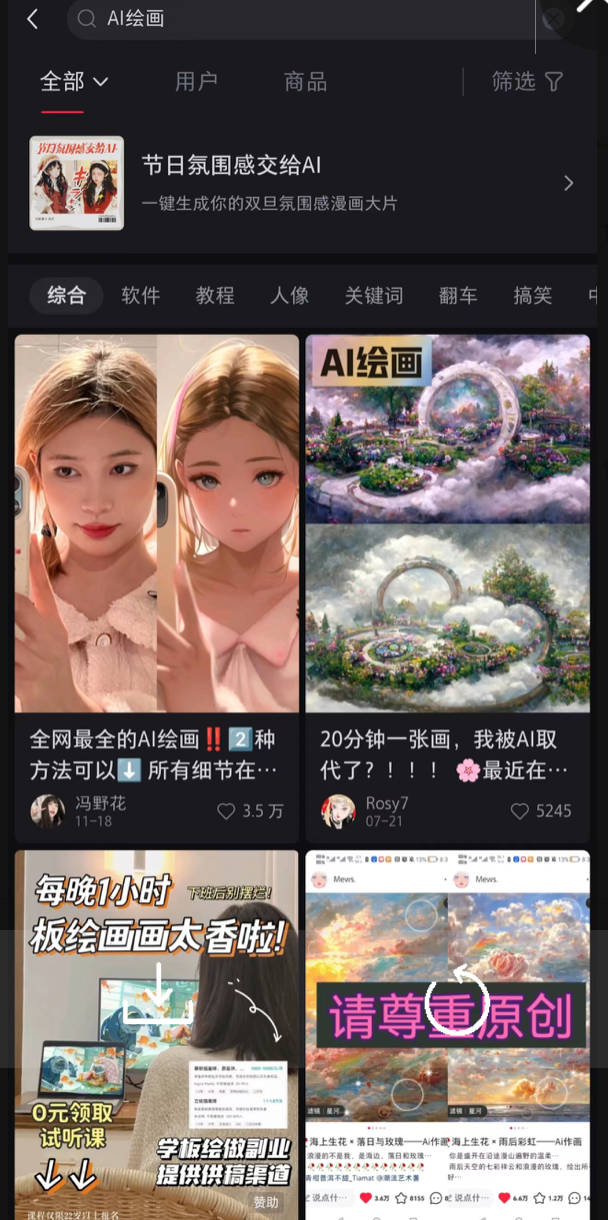Switch to the 商品 tab
The image size is (608, 1220).
pyautogui.click(x=305, y=82)
